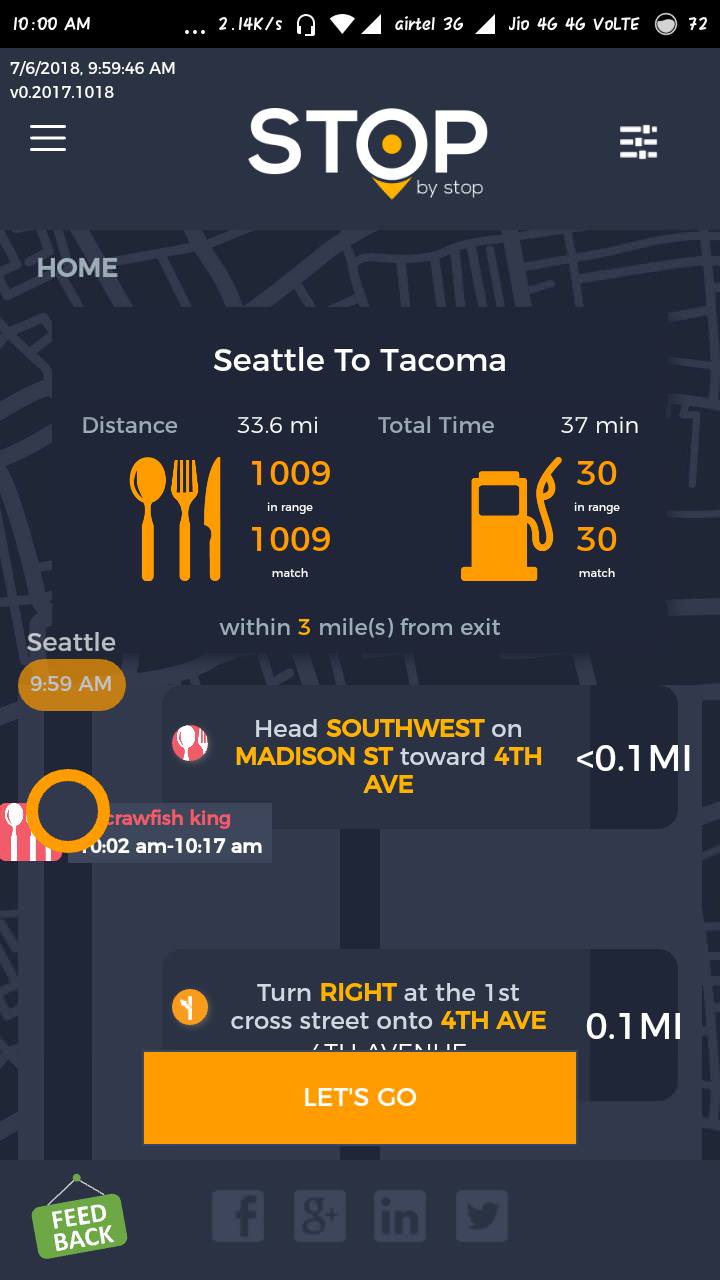Share via the Google Plus icon
The image size is (720, 1280).
pos(320,1217)
